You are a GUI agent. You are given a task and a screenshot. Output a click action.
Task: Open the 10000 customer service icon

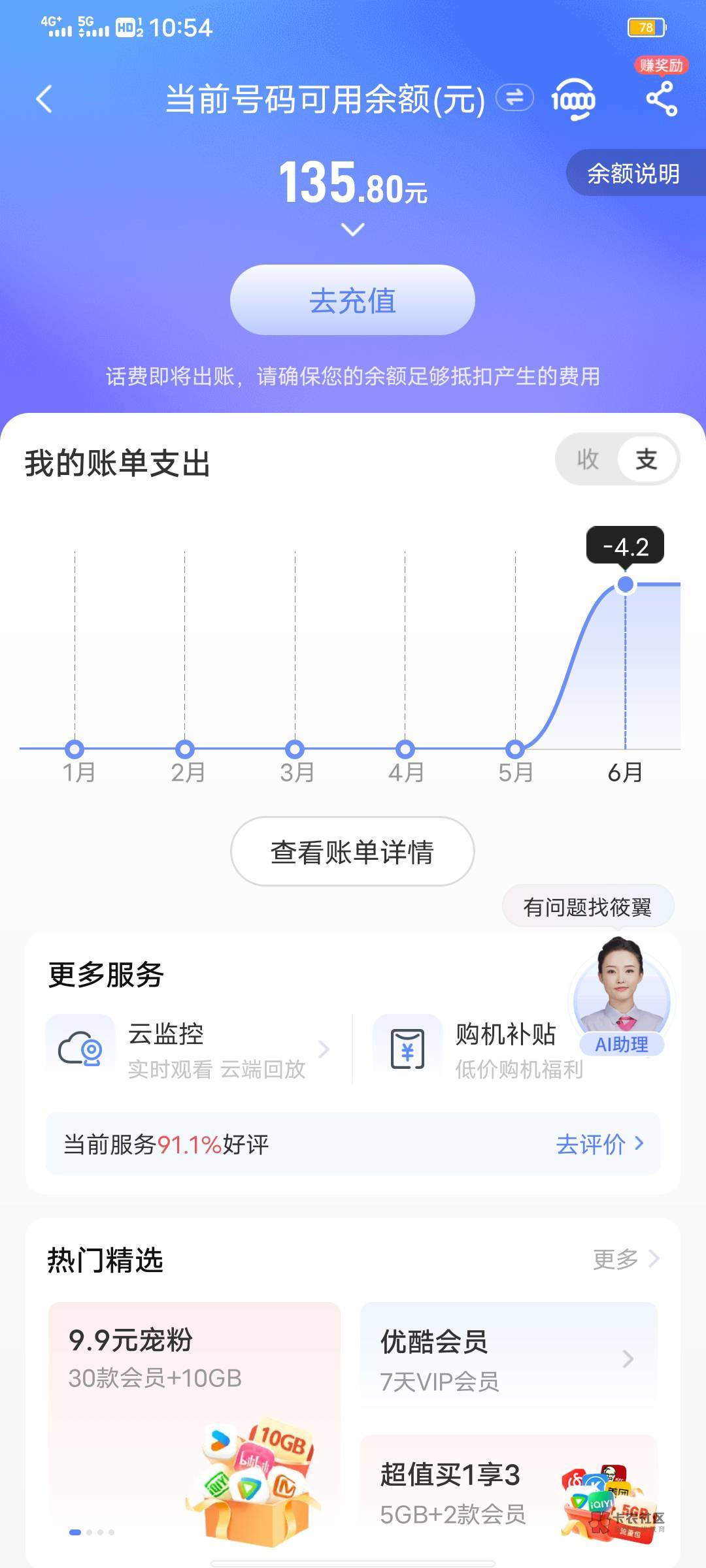pyautogui.click(x=573, y=100)
